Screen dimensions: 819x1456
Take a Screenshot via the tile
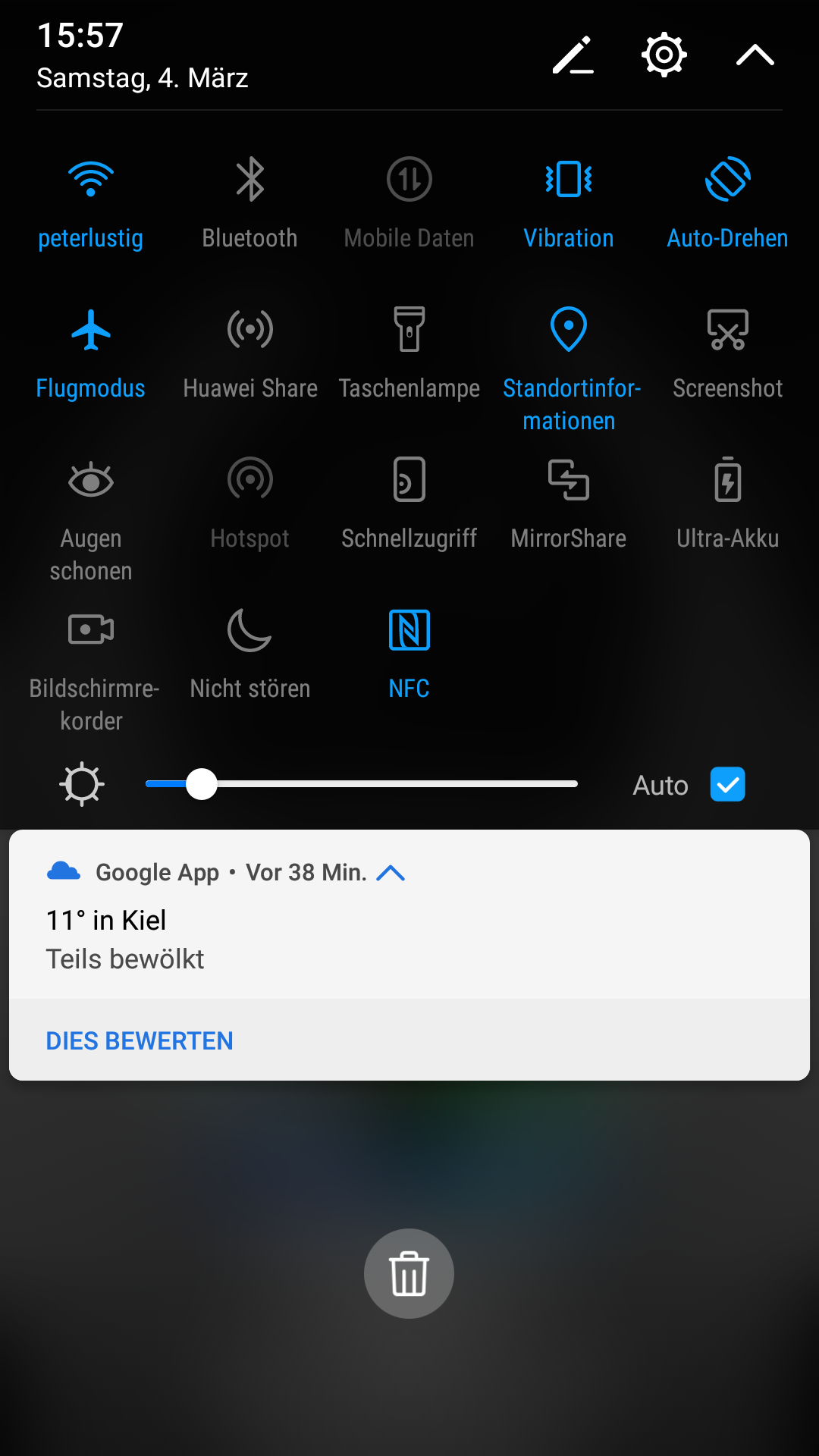pyautogui.click(x=728, y=354)
